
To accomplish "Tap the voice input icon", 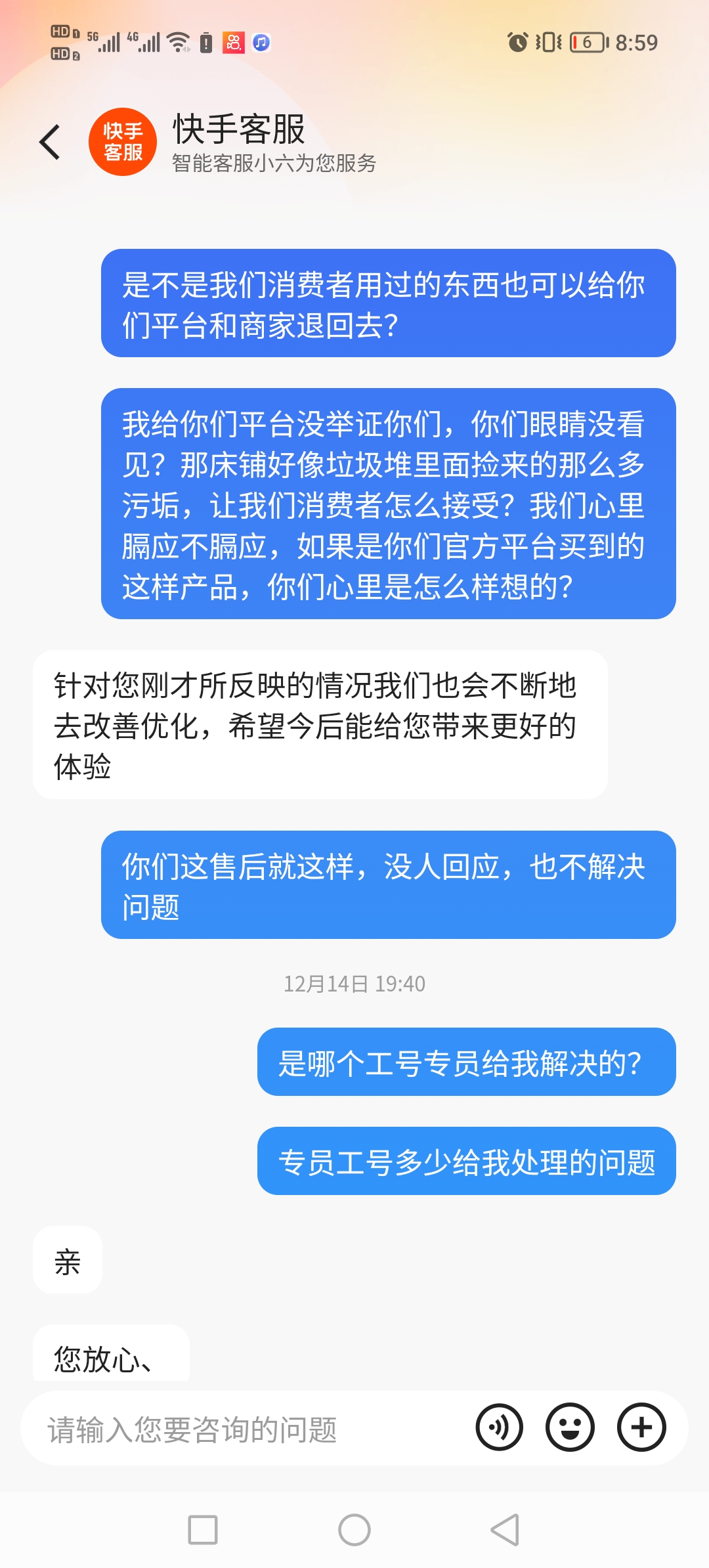I will coord(499,1427).
